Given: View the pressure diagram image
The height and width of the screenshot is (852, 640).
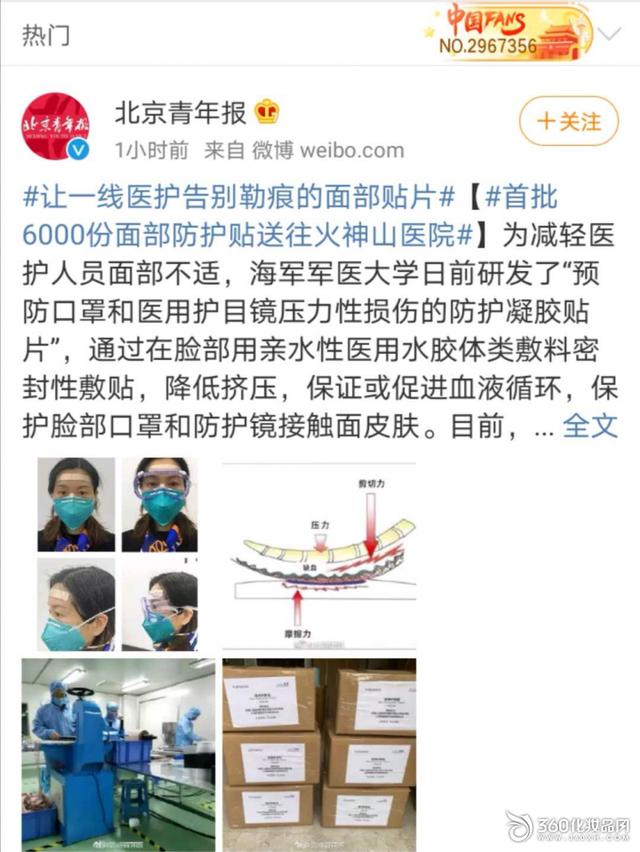Looking at the screenshot, I should tap(318, 554).
